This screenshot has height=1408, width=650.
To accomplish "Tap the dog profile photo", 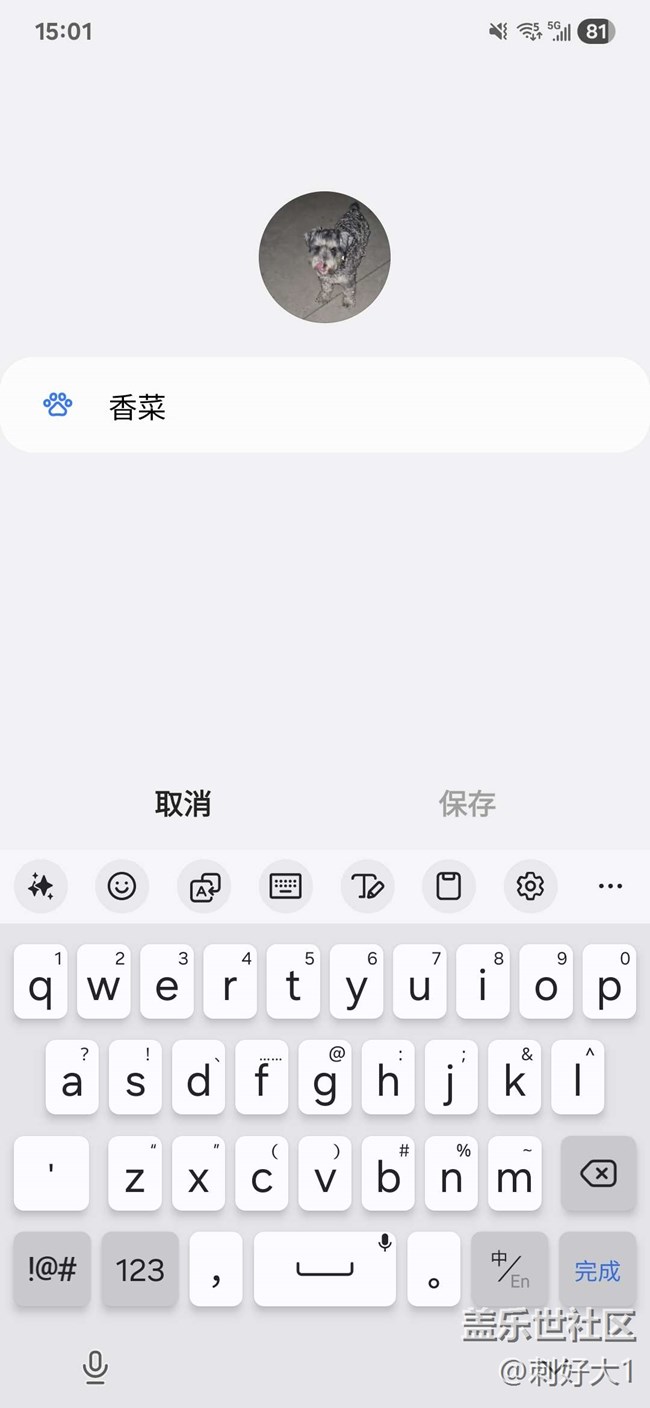I will coord(324,257).
